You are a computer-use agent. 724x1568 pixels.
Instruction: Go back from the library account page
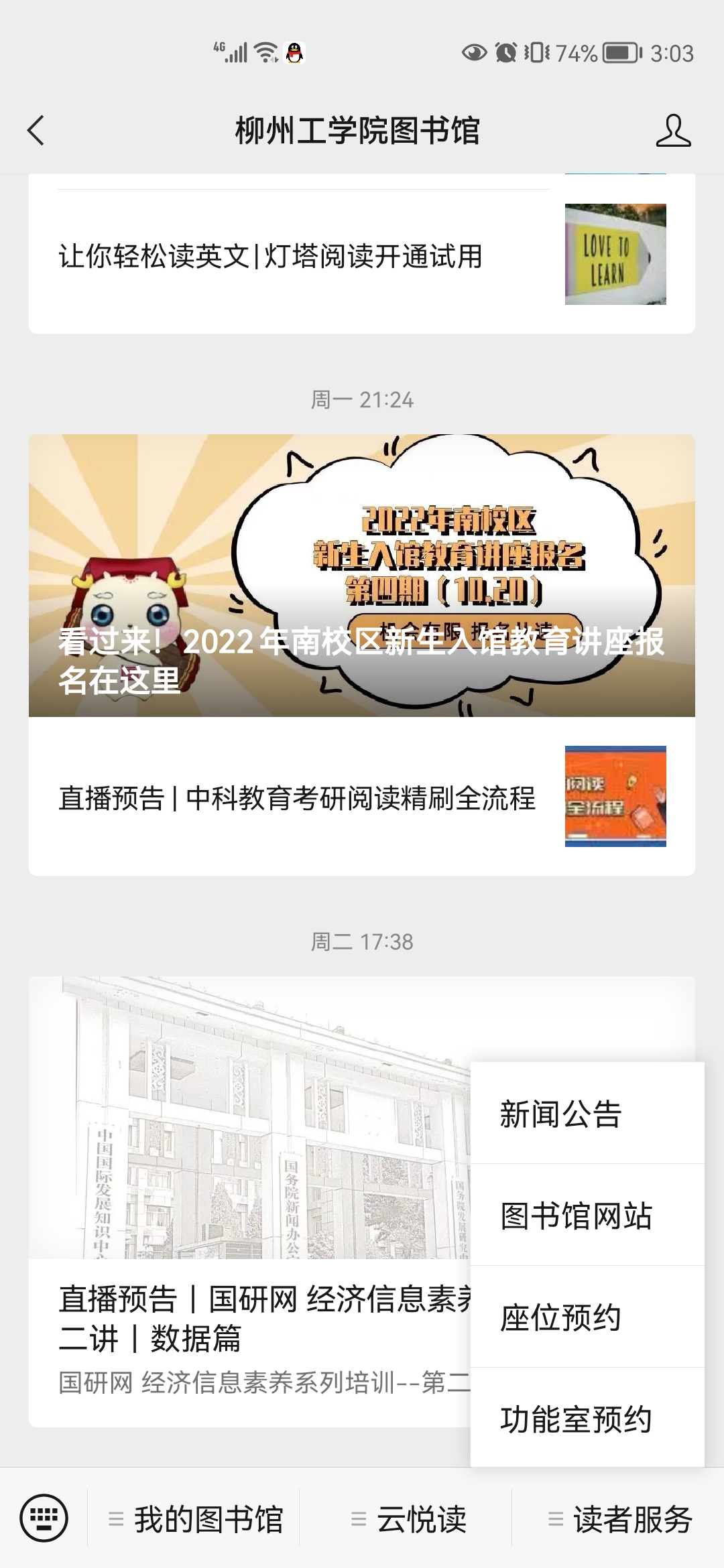tap(36, 130)
